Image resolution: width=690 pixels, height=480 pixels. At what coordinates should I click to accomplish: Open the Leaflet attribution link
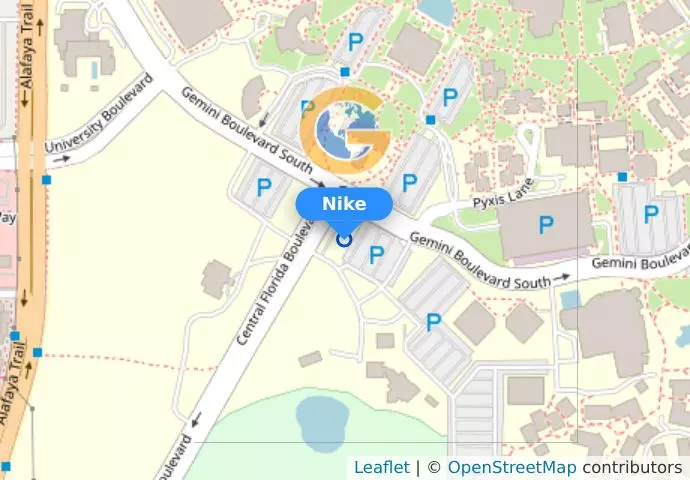click(x=381, y=467)
